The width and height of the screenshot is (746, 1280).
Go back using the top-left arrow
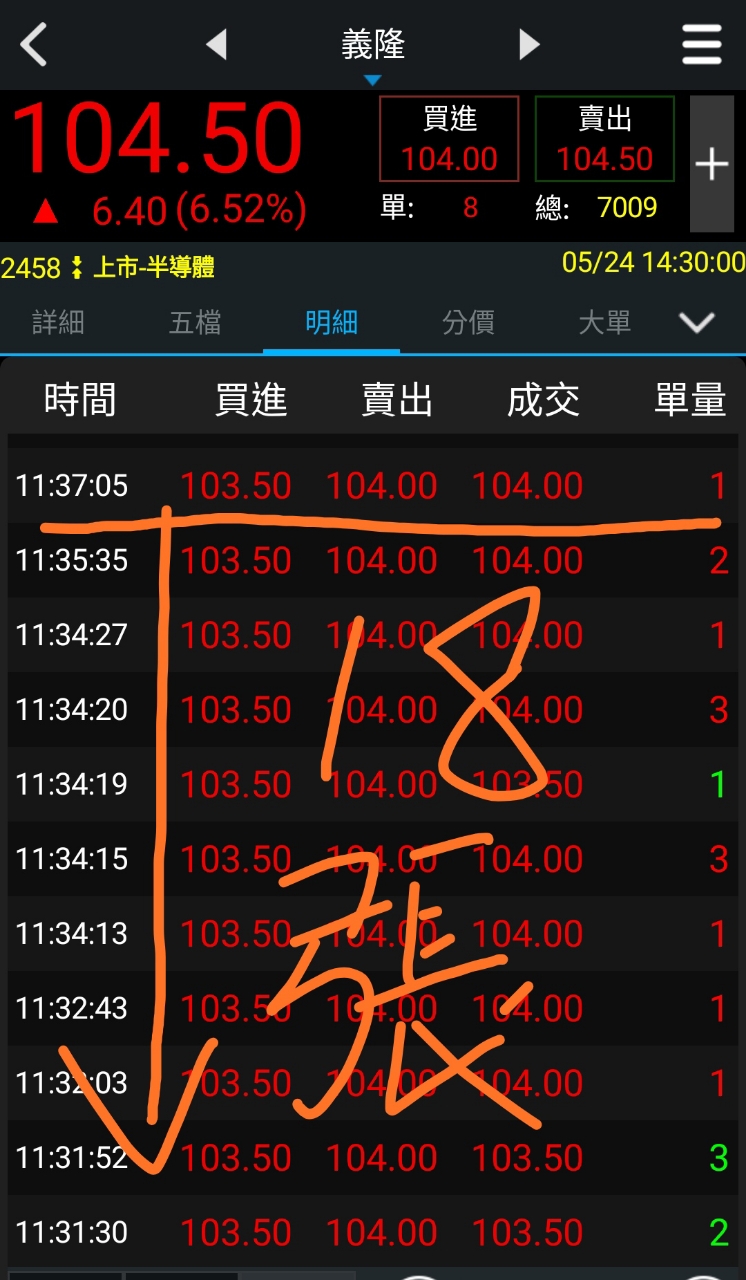coord(34,45)
